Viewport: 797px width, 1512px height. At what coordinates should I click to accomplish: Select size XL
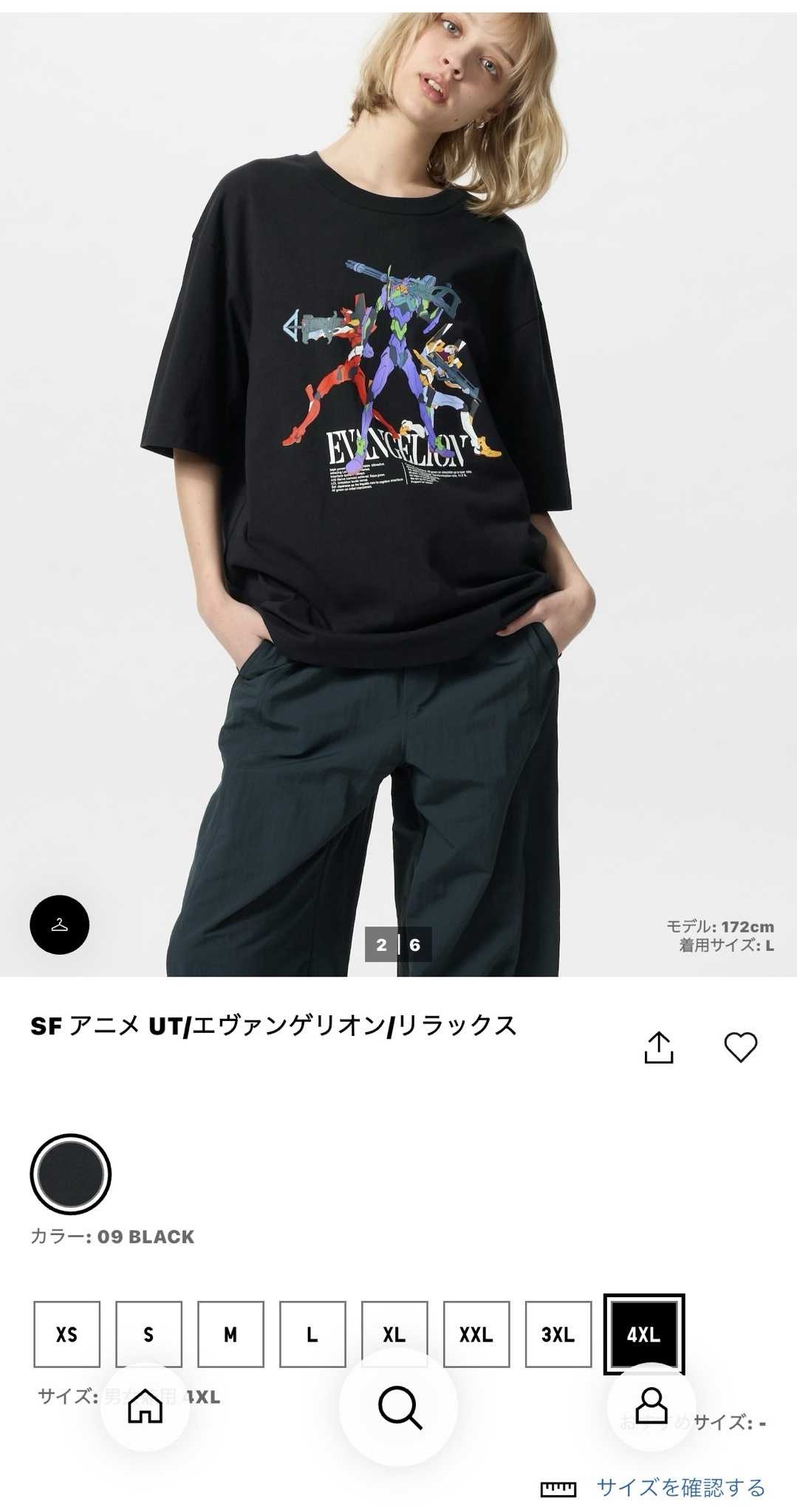click(394, 1334)
